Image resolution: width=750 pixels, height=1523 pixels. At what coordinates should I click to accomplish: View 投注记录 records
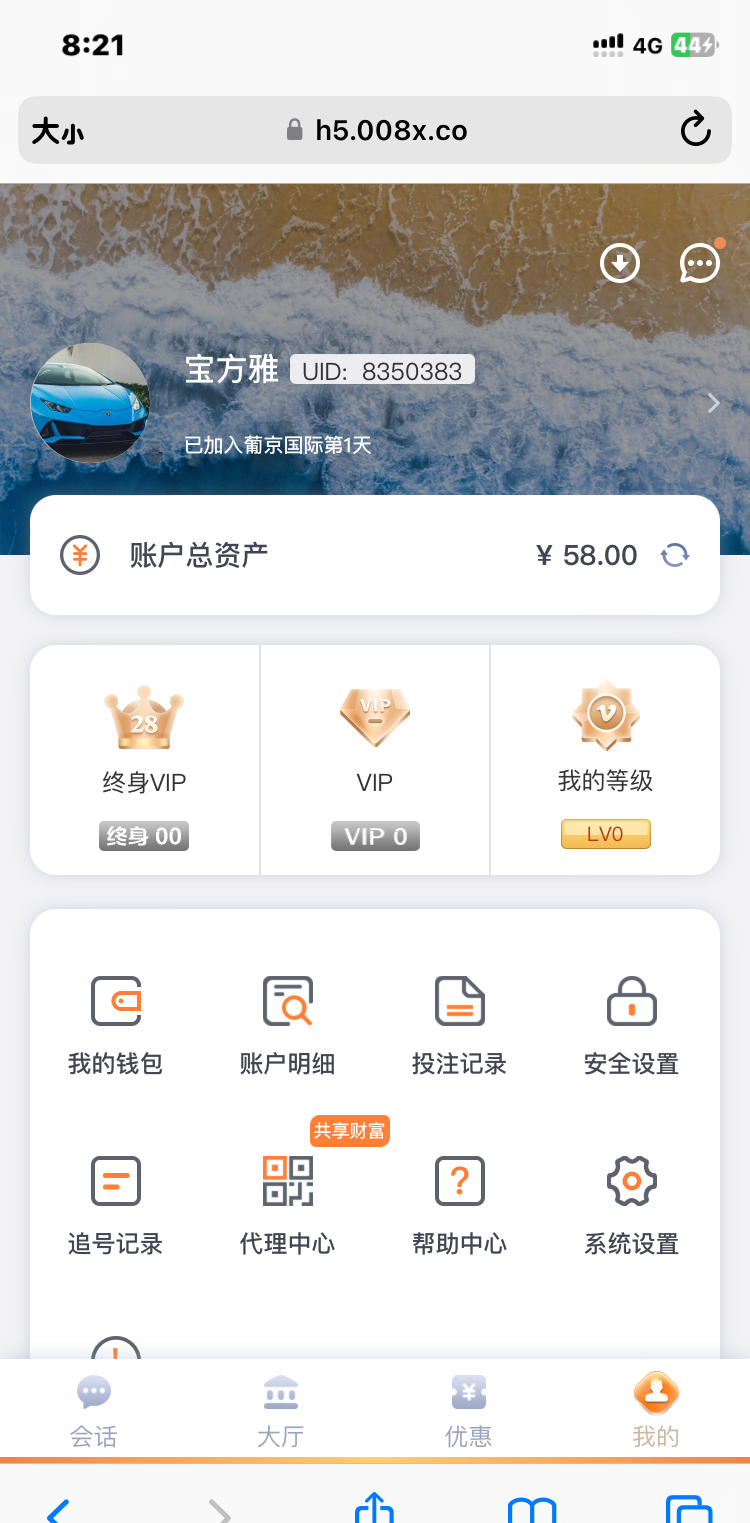(460, 1024)
